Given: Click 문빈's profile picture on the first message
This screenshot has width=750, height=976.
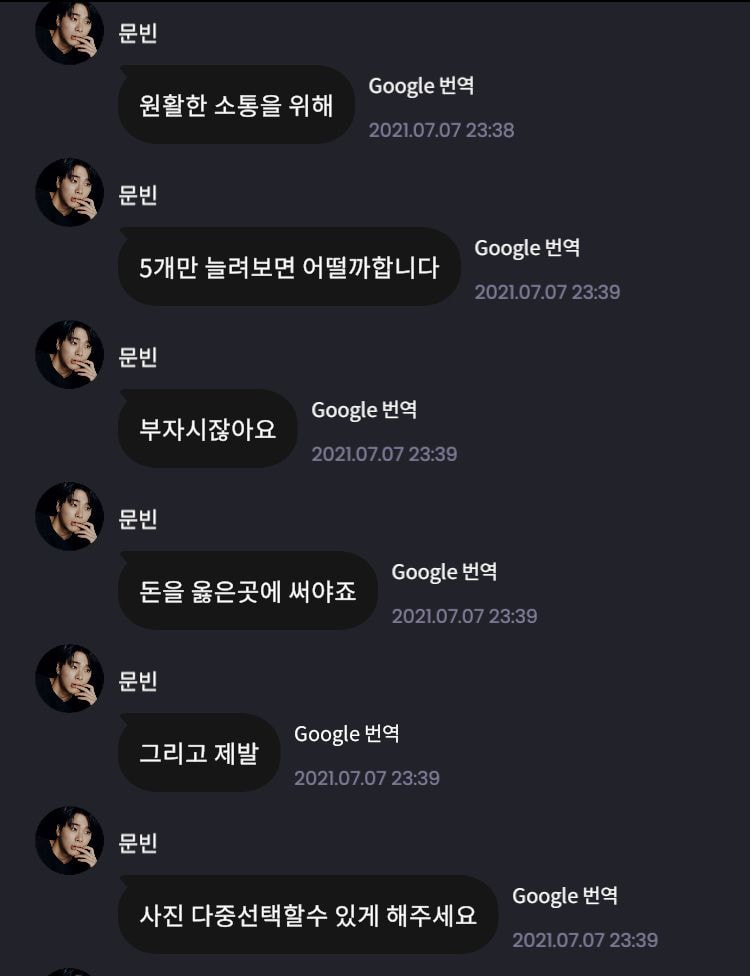Looking at the screenshot, I should [x=69, y=31].
